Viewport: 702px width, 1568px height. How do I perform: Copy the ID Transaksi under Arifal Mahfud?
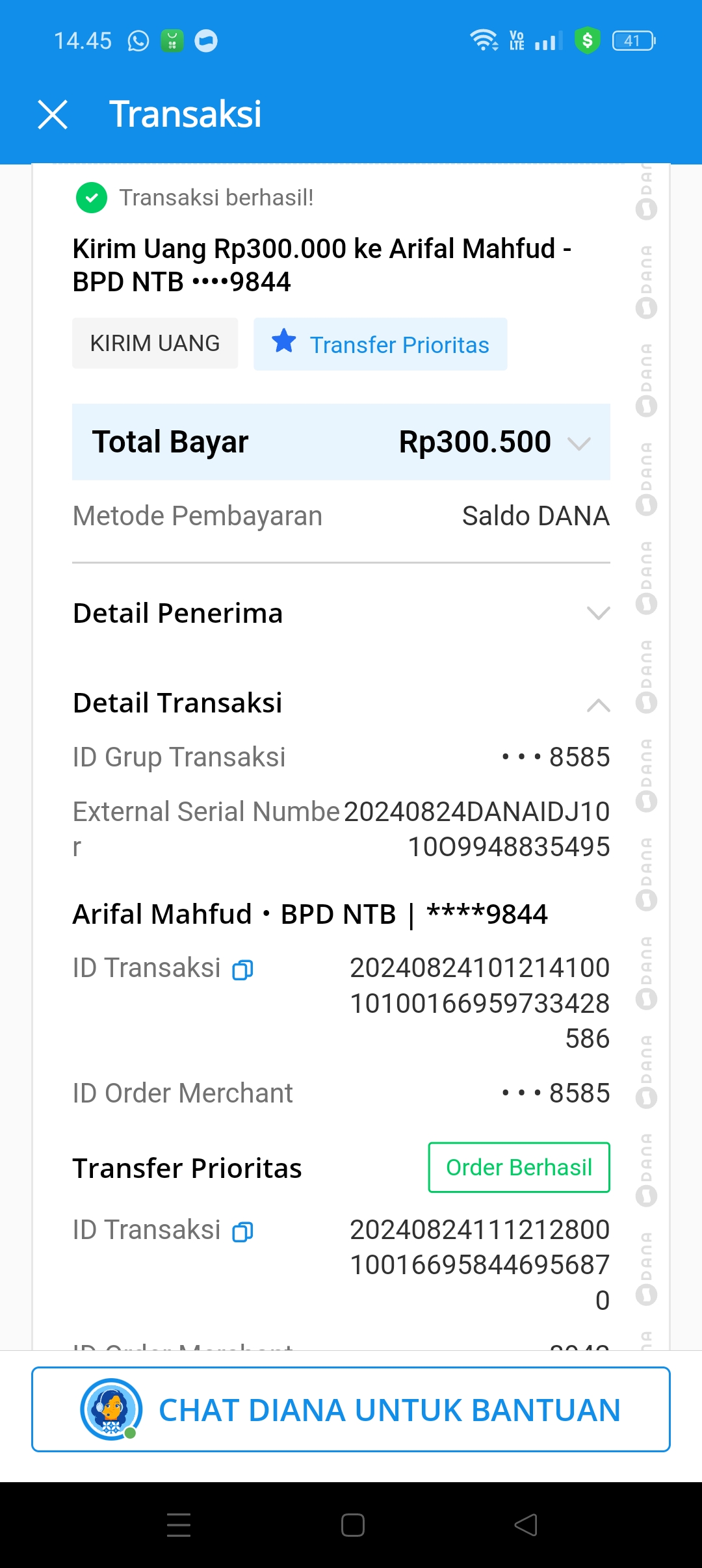[x=243, y=970]
